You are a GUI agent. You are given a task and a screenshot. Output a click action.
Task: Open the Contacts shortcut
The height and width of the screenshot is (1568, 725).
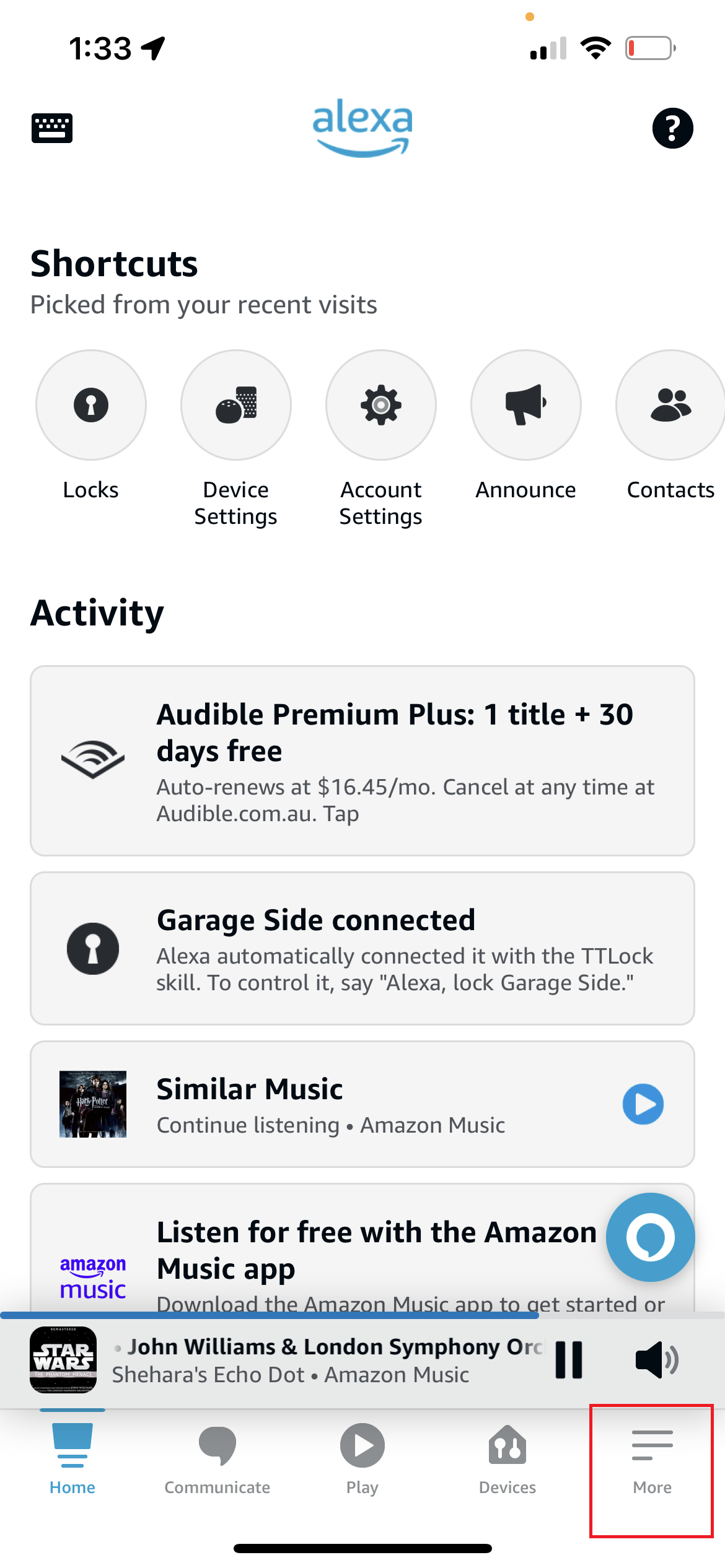pos(670,426)
